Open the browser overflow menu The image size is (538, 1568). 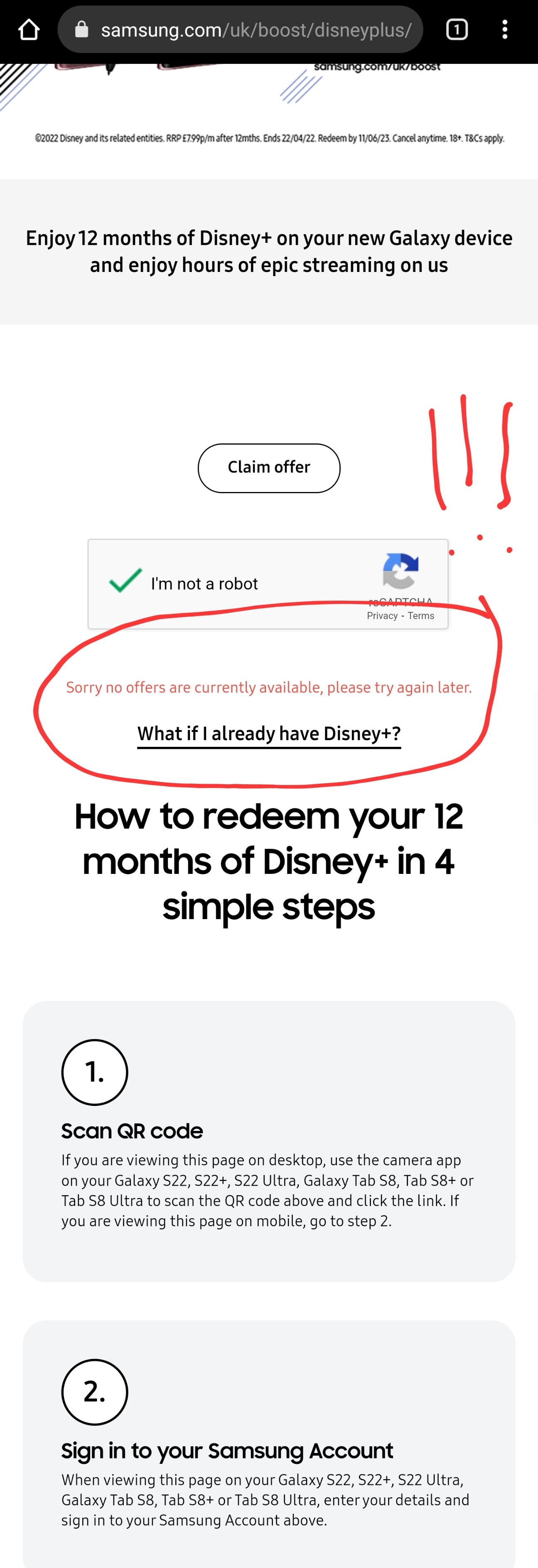coord(504,30)
